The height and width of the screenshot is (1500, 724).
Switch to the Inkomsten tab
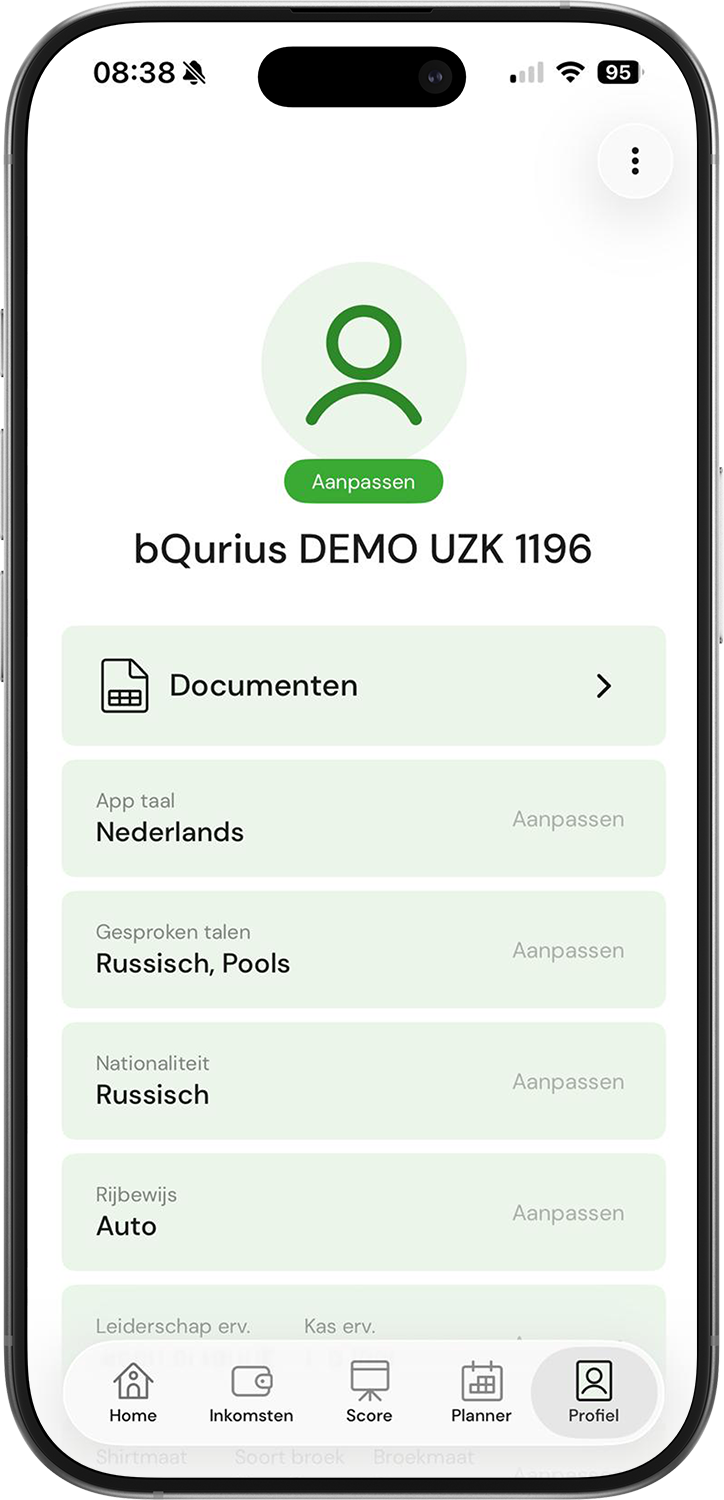[251, 1393]
